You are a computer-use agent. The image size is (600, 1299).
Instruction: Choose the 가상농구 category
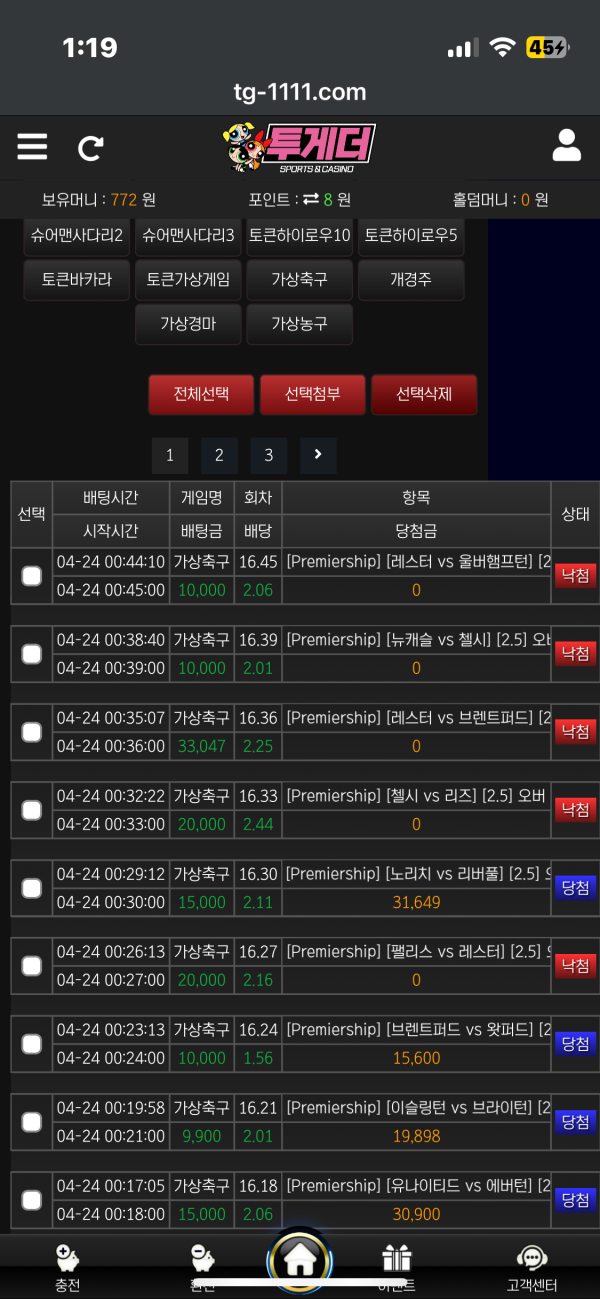coord(299,324)
